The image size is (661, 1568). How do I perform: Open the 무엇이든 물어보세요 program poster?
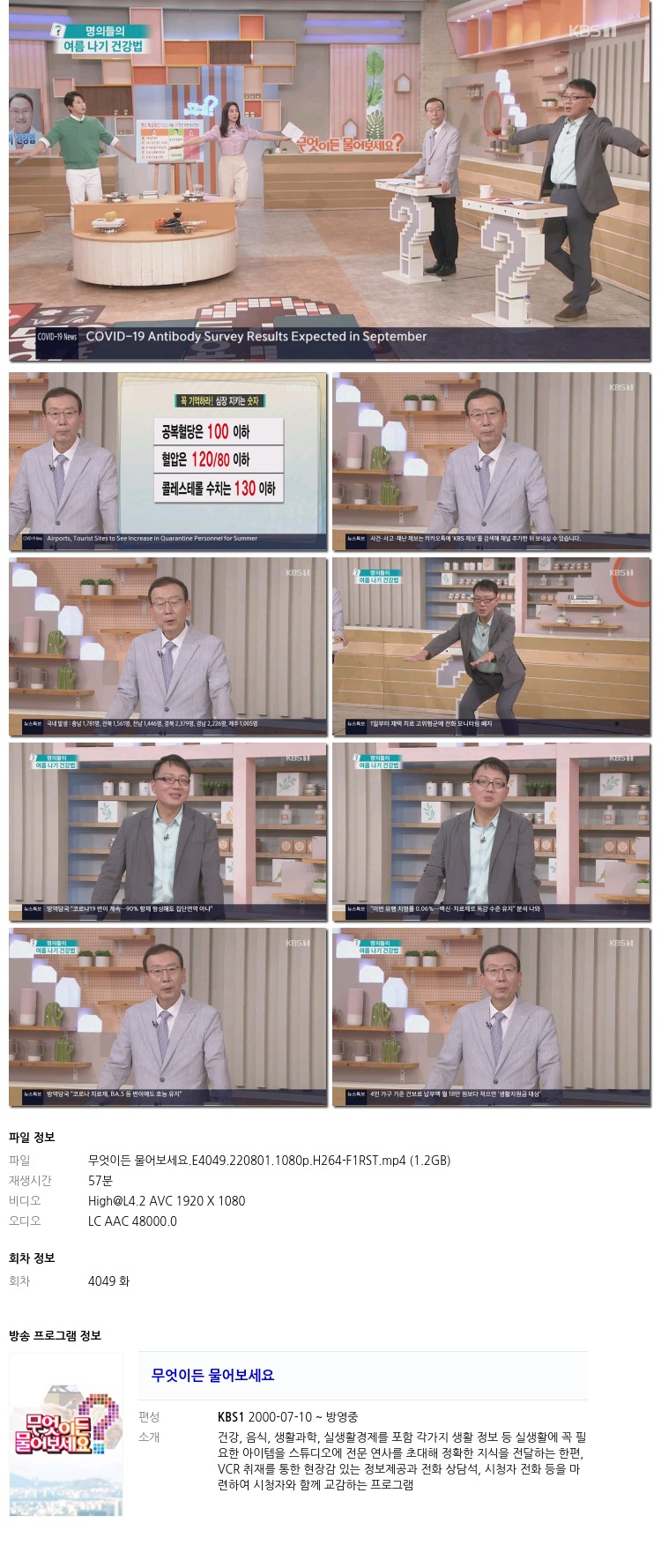pyautogui.click(x=66, y=1434)
